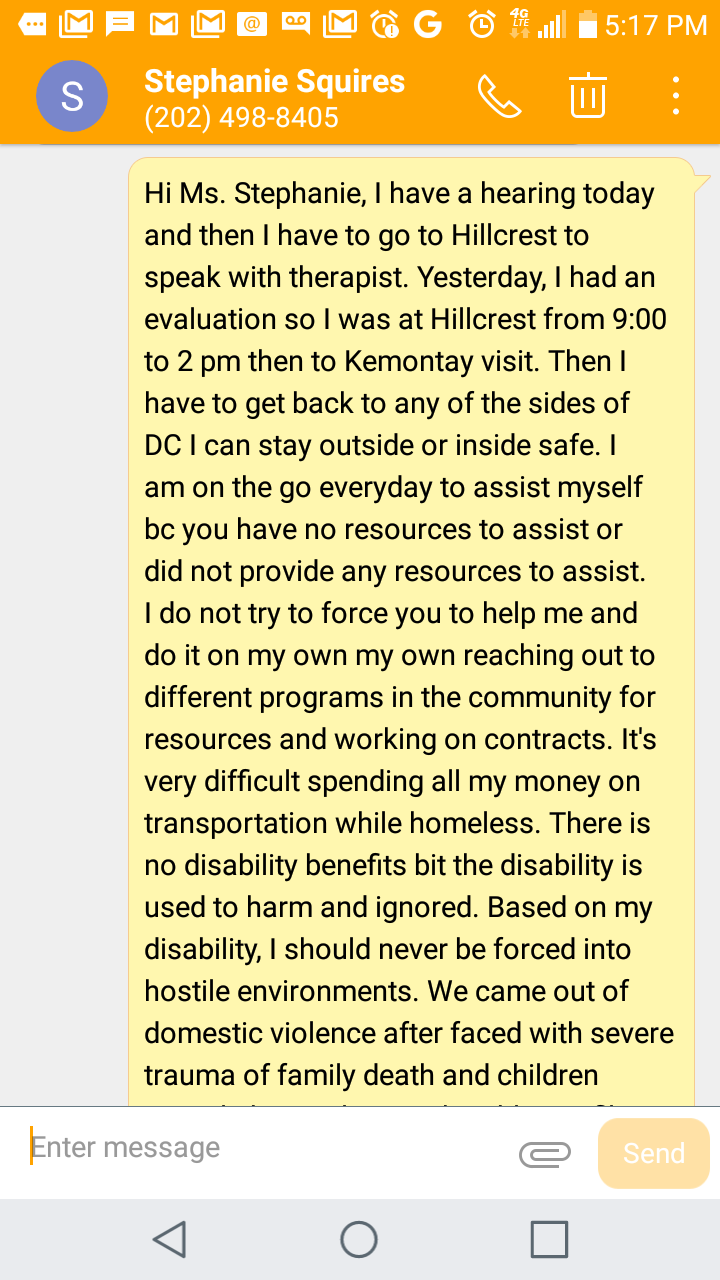Tap the Enter message field
The width and height of the screenshot is (720, 1280).
pos(265,1148)
